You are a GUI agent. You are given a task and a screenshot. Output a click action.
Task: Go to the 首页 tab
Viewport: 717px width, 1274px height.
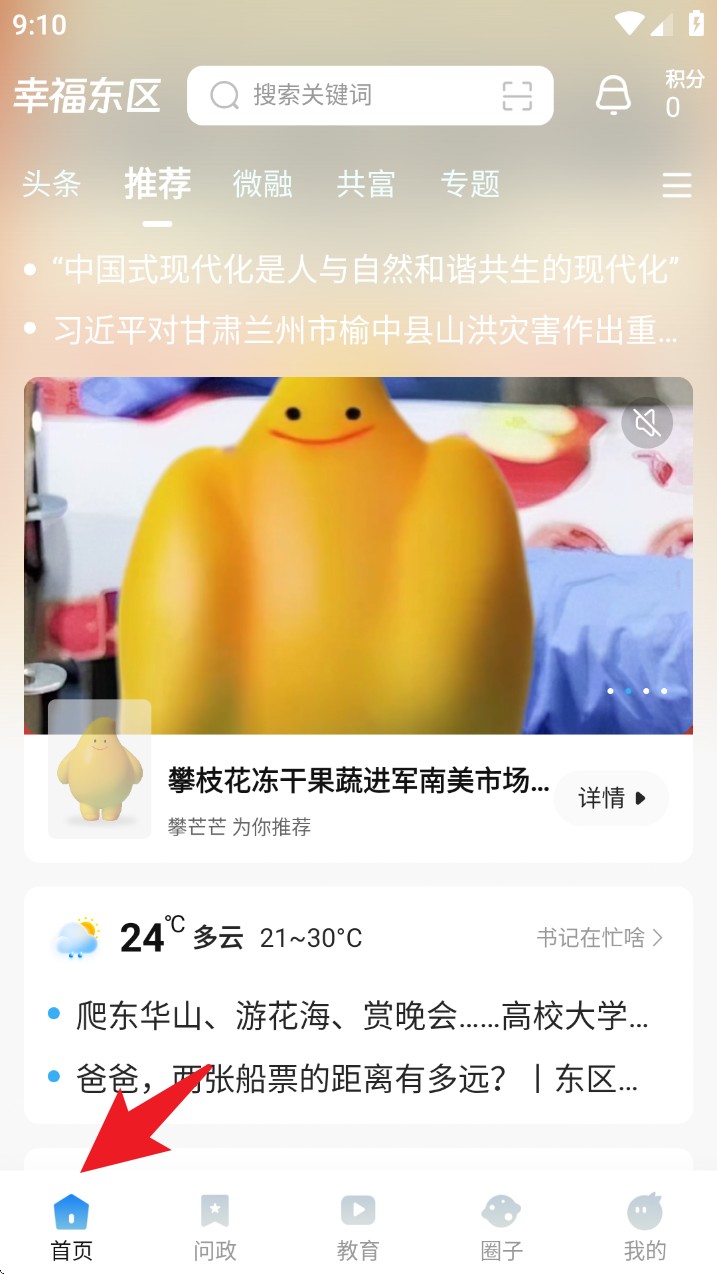(71, 1228)
